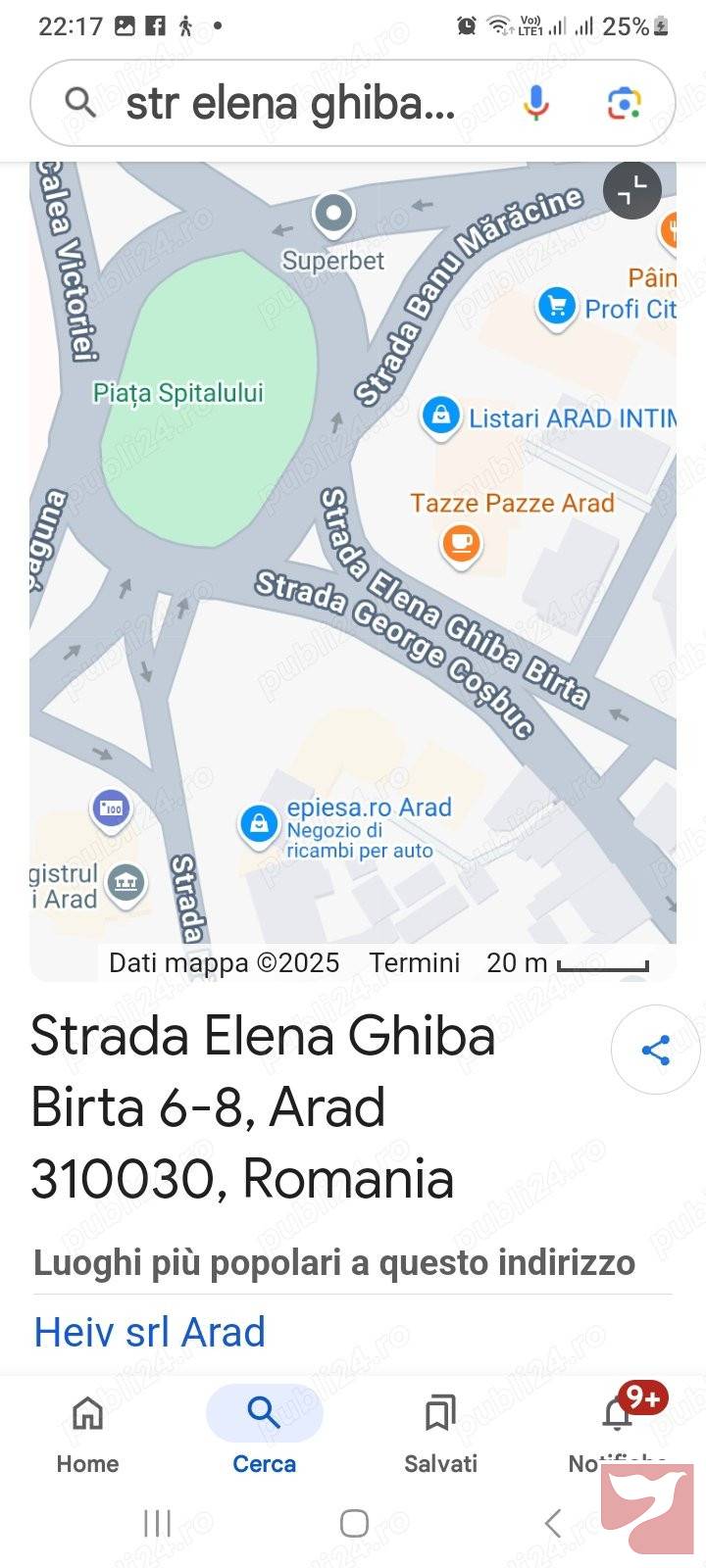This screenshot has width=706, height=1568.
Task: Share the Strada Elena Ghiba Birta address
Action: (655, 1050)
